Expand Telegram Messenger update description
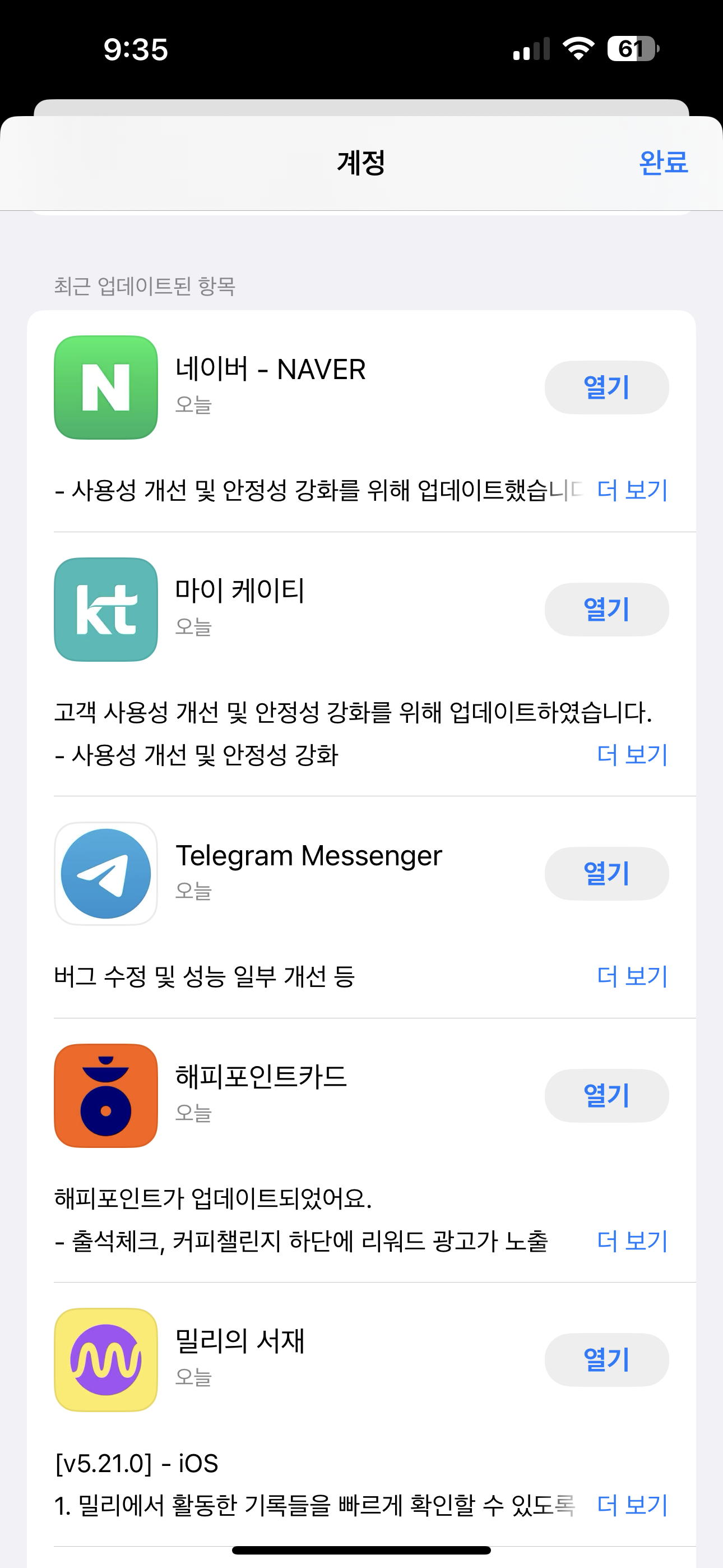The height and width of the screenshot is (1568, 723). pos(632,976)
